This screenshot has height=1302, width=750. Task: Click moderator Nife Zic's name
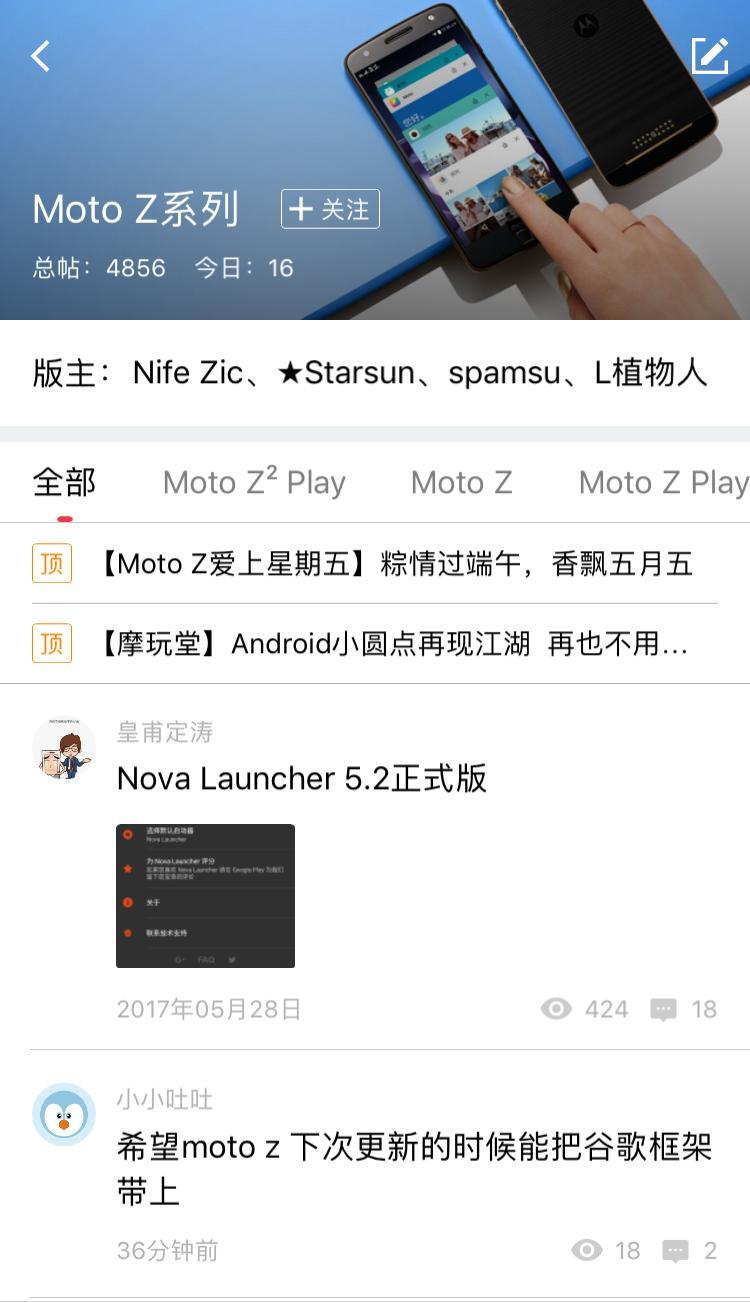pos(189,373)
